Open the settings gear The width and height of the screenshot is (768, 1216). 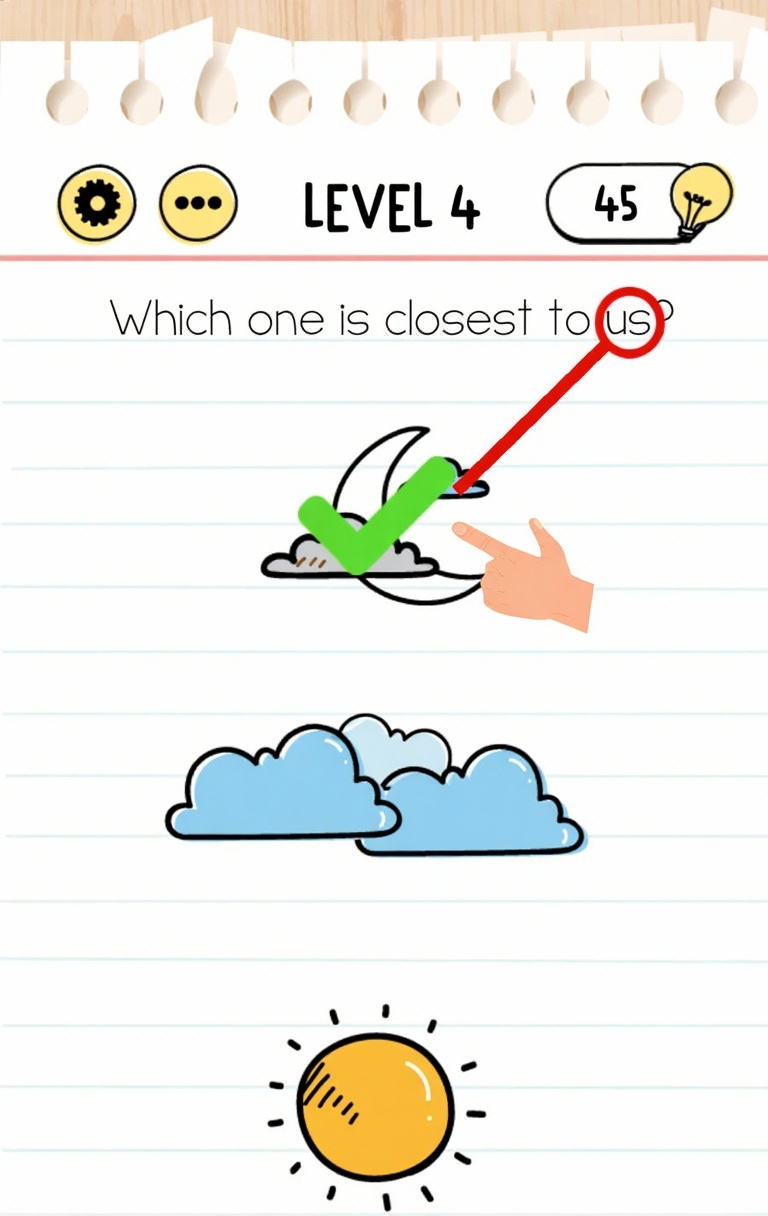[97, 205]
